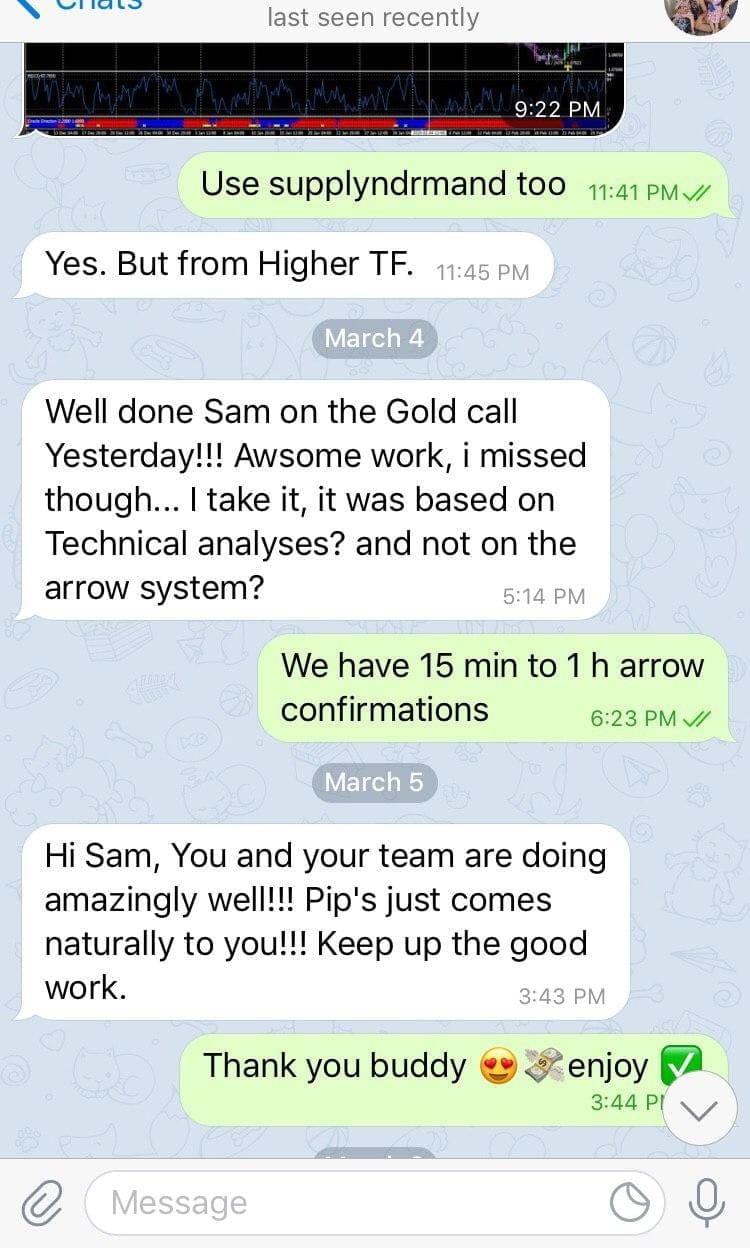Tap the microphone to record voice
The image size is (750, 1248).
[x=707, y=1203]
